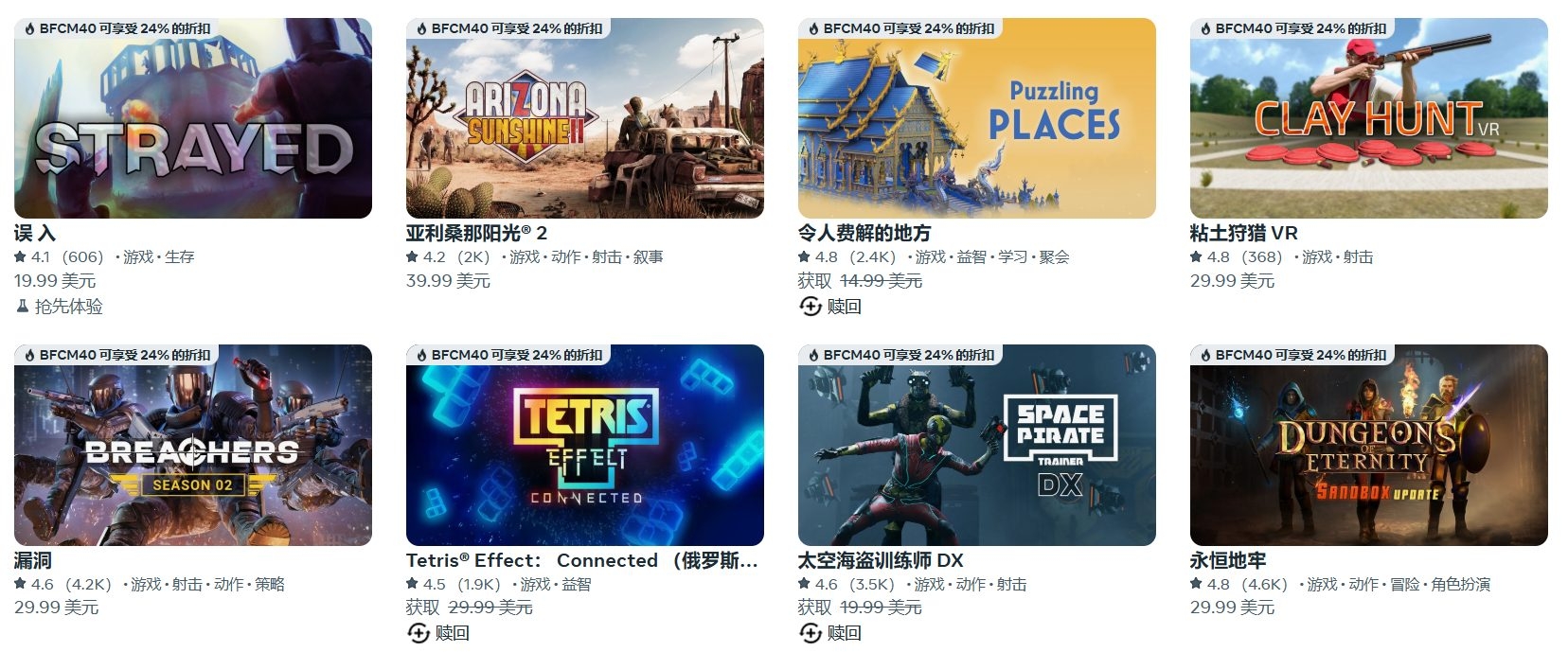Open the Arizona Sunshine 2 game card
Viewport: 1568px width, 652px height.
coord(584,118)
